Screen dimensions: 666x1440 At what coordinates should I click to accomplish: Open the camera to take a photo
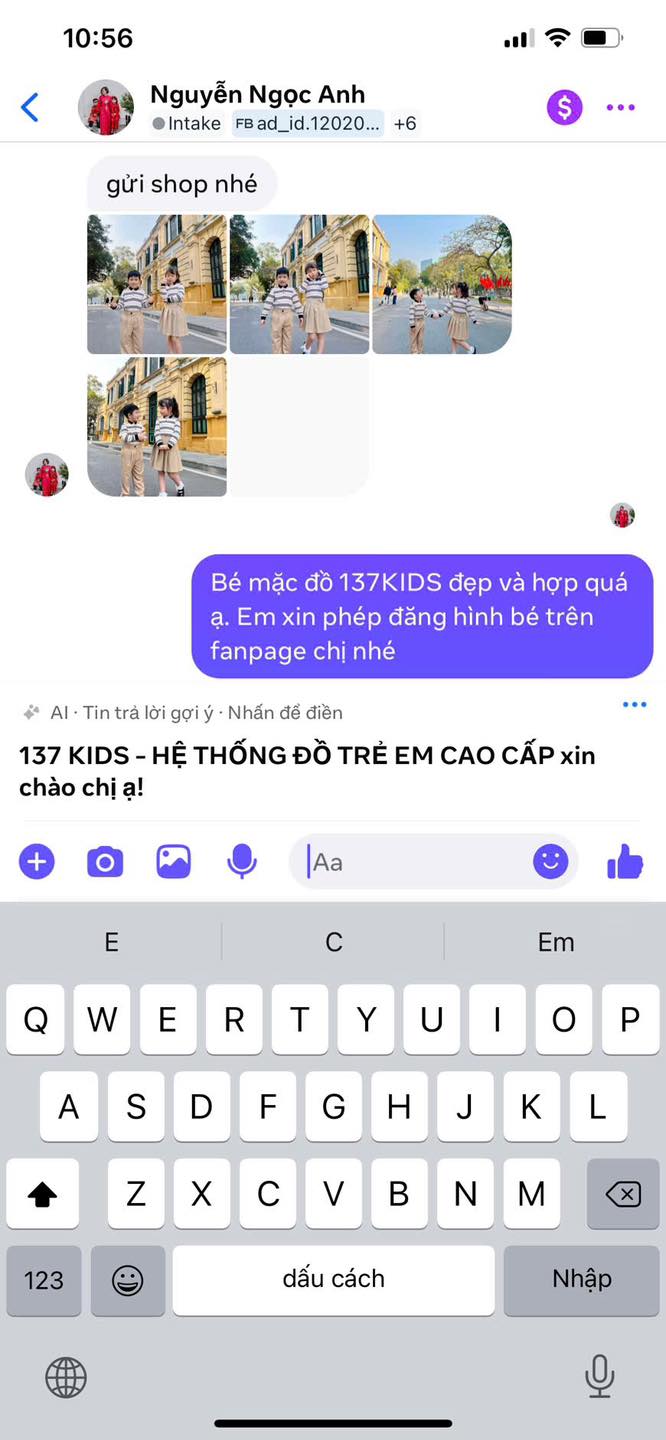coord(104,861)
